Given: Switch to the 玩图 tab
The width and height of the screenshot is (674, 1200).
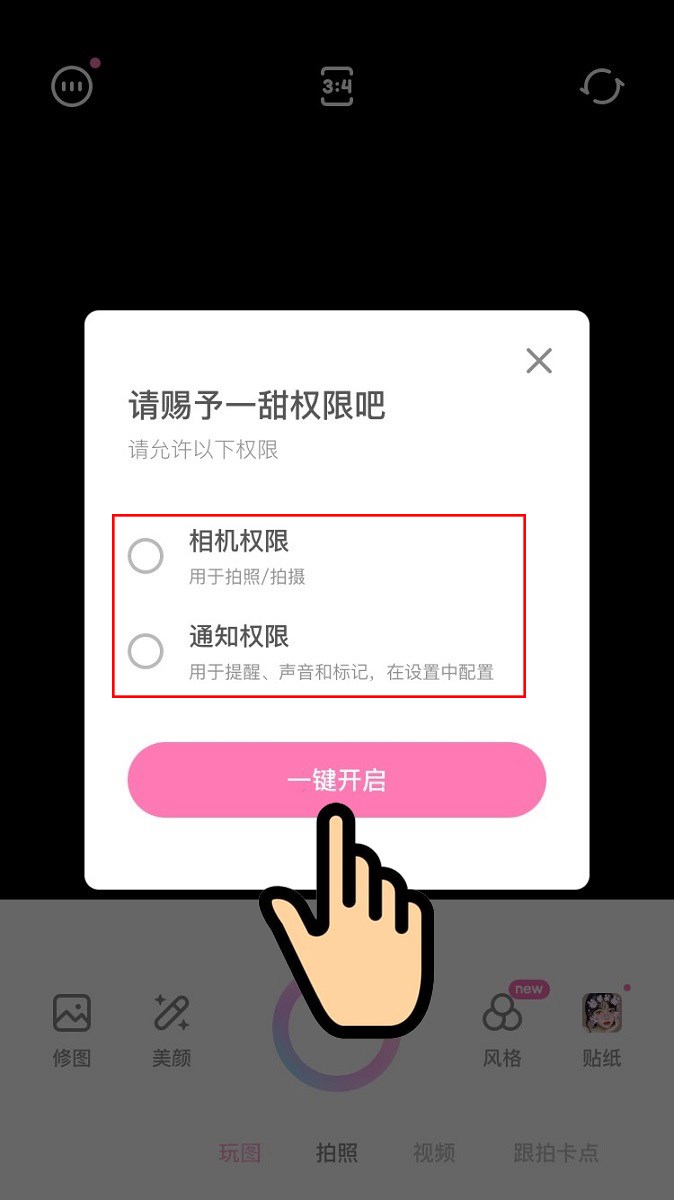Looking at the screenshot, I should tap(240, 1153).
